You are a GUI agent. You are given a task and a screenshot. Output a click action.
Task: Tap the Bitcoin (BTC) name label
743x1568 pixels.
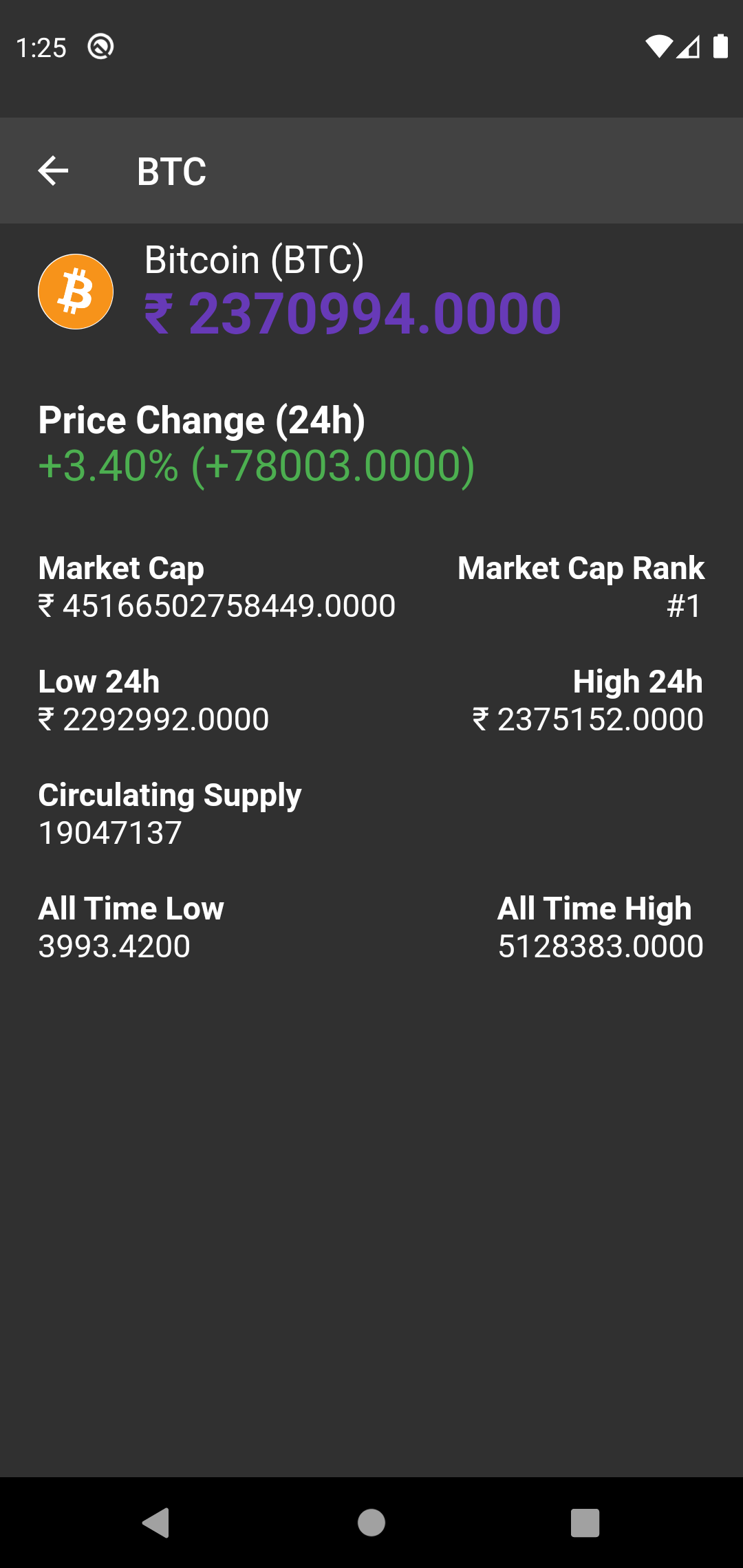pyautogui.click(x=255, y=260)
